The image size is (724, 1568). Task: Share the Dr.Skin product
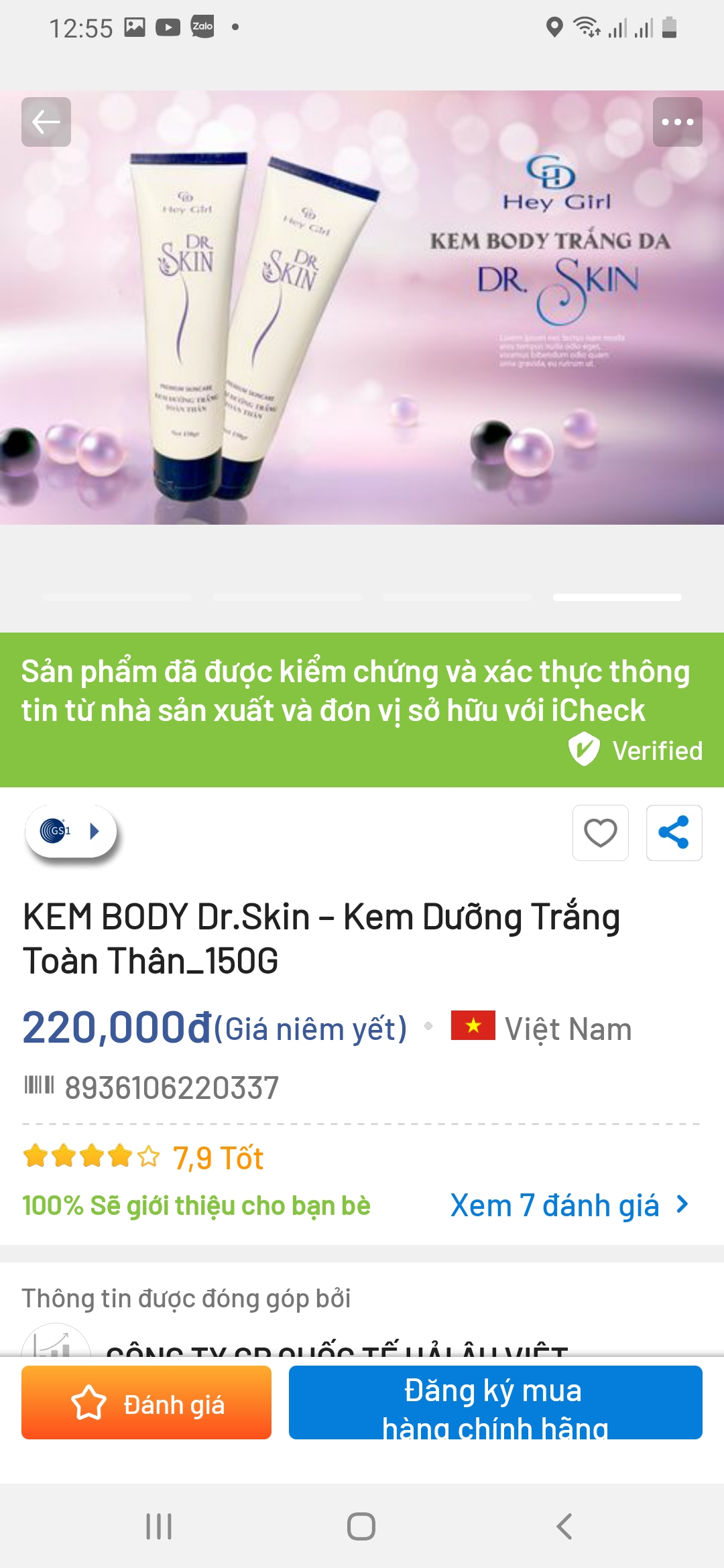click(674, 831)
